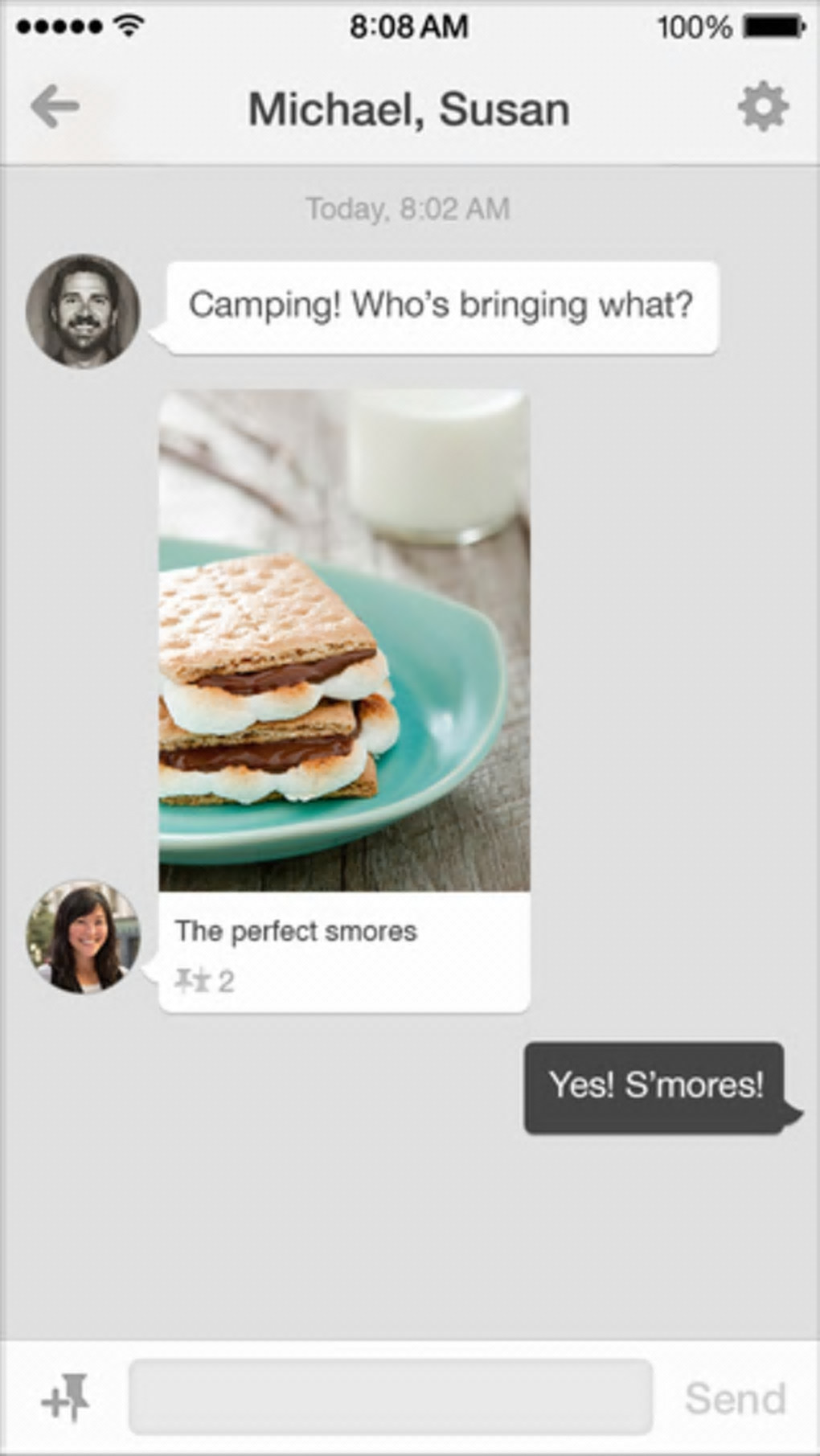Image resolution: width=820 pixels, height=1456 pixels.
Task: Send the message
Action: (735, 1398)
